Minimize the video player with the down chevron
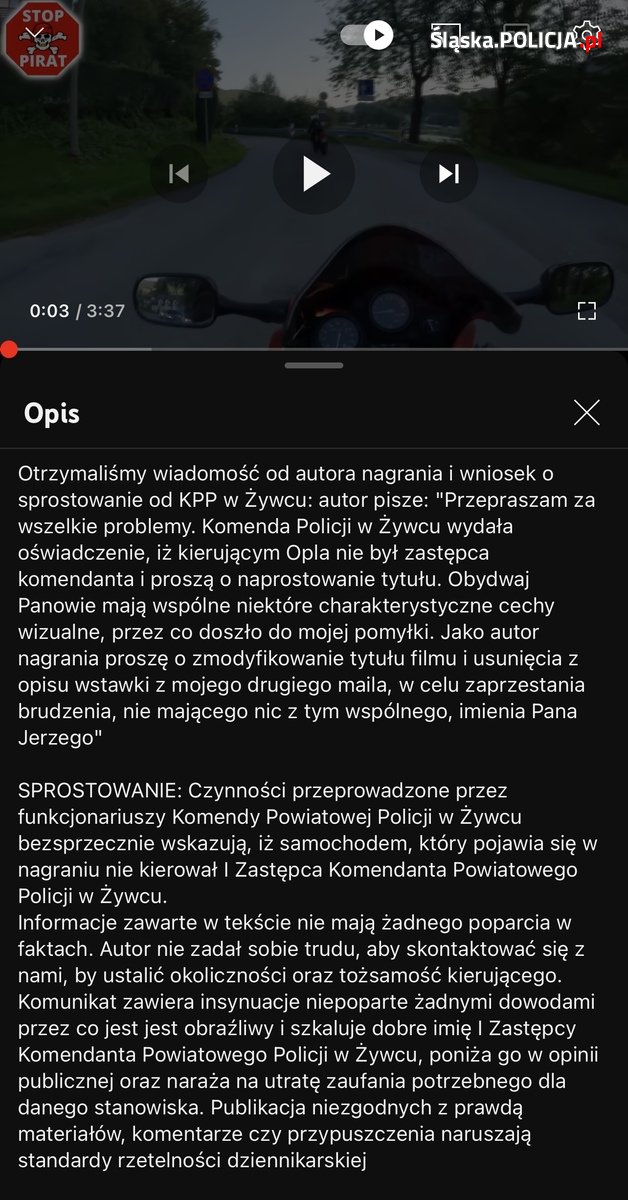The height and width of the screenshot is (1200, 628). (35, 34)
